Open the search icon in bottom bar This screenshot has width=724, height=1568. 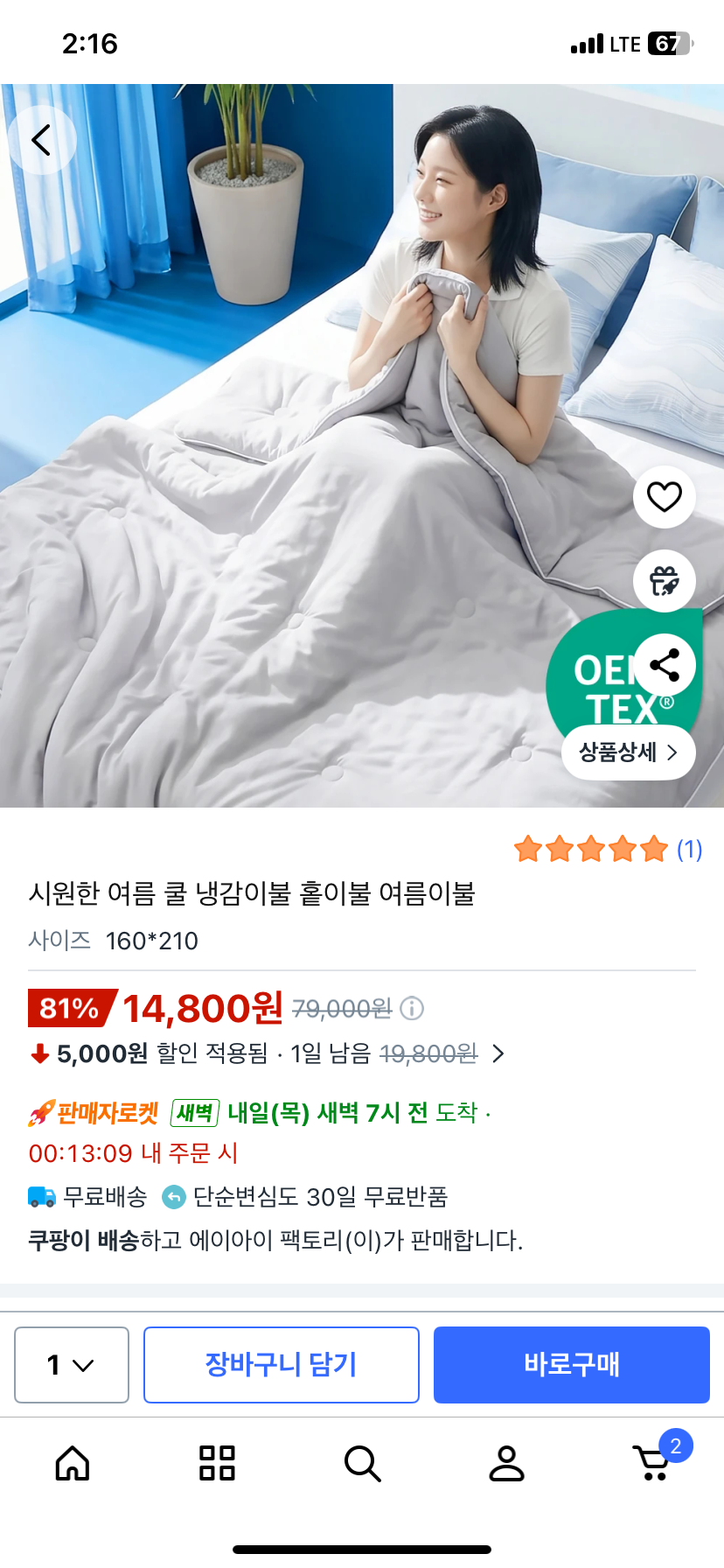pos(362,1464)
